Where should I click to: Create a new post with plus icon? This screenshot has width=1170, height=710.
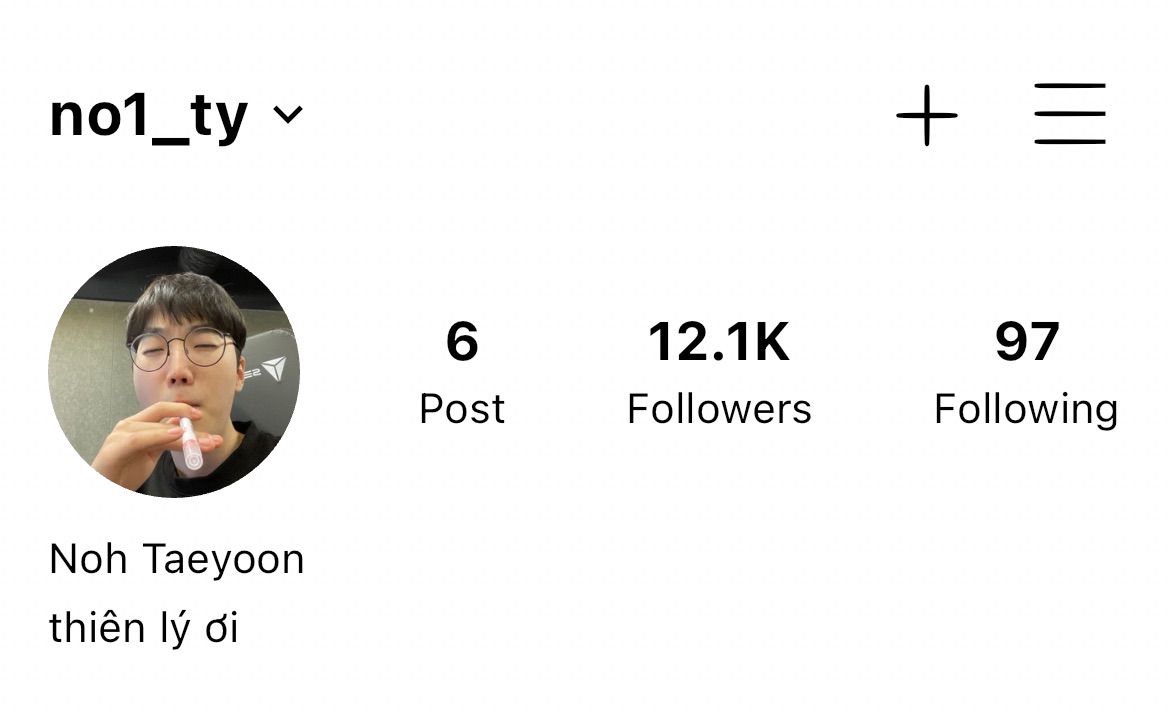pyautogui.click(x=926, y=115)
